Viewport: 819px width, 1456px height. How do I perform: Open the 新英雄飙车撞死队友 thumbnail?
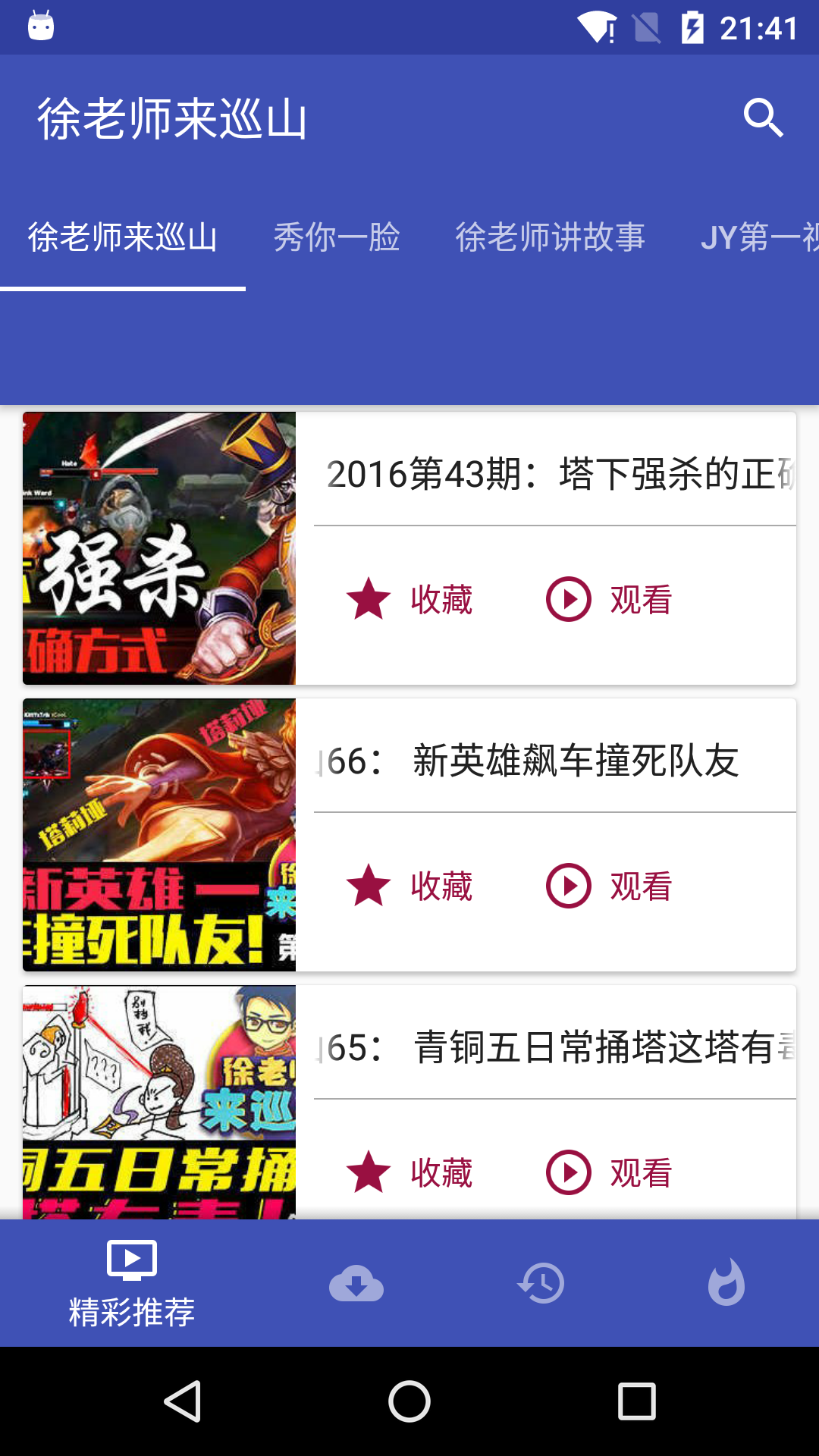point(159,835)
